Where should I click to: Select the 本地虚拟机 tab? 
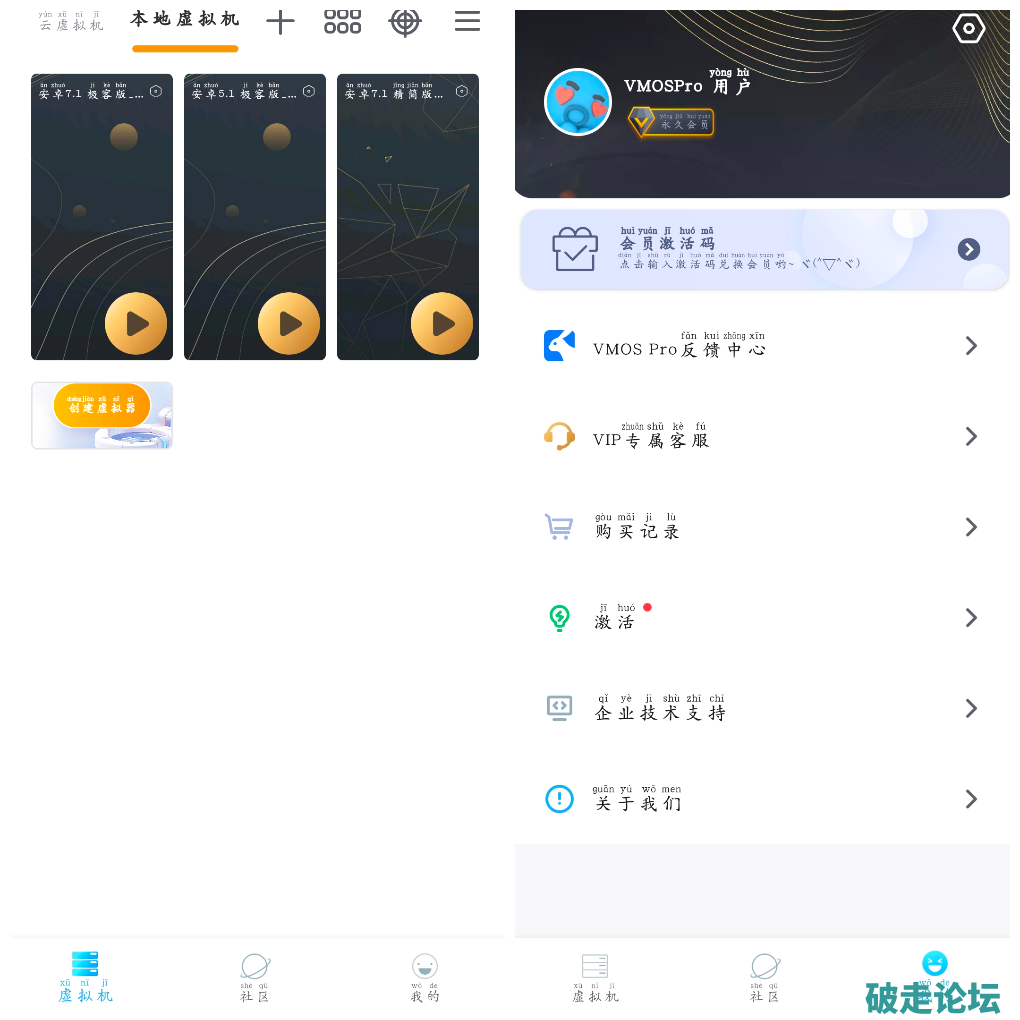[185, 20]
